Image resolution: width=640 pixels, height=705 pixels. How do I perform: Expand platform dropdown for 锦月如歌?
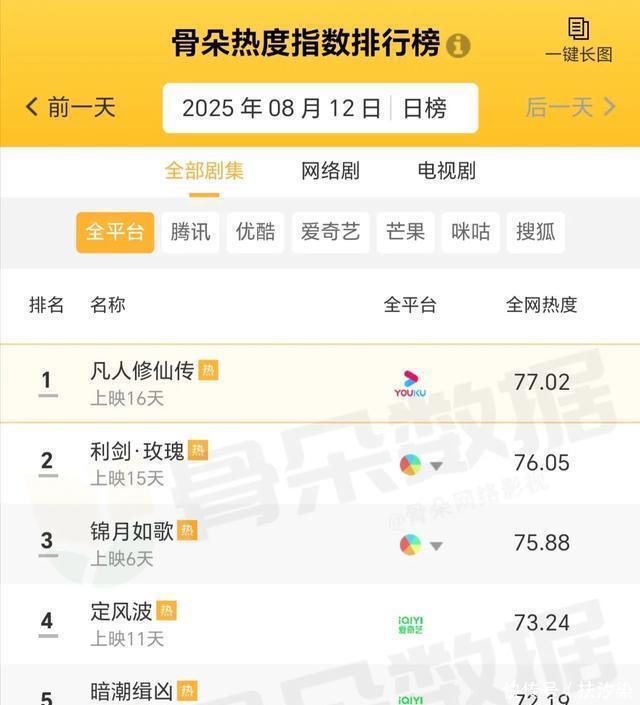pyautogui.click(x=436, y=546)
